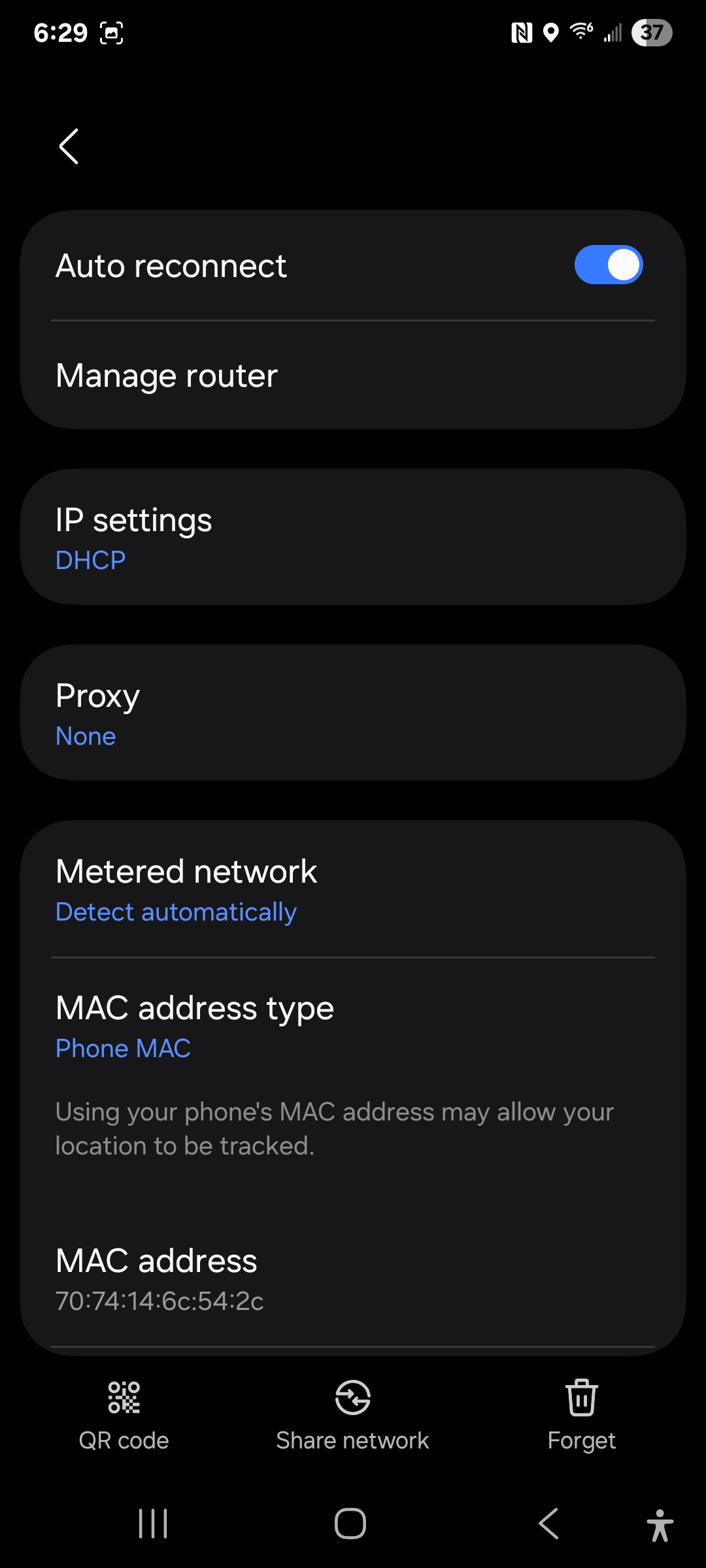Go back using the top arrow
This screenshot has height=1568, width=706.
[69, 146]
